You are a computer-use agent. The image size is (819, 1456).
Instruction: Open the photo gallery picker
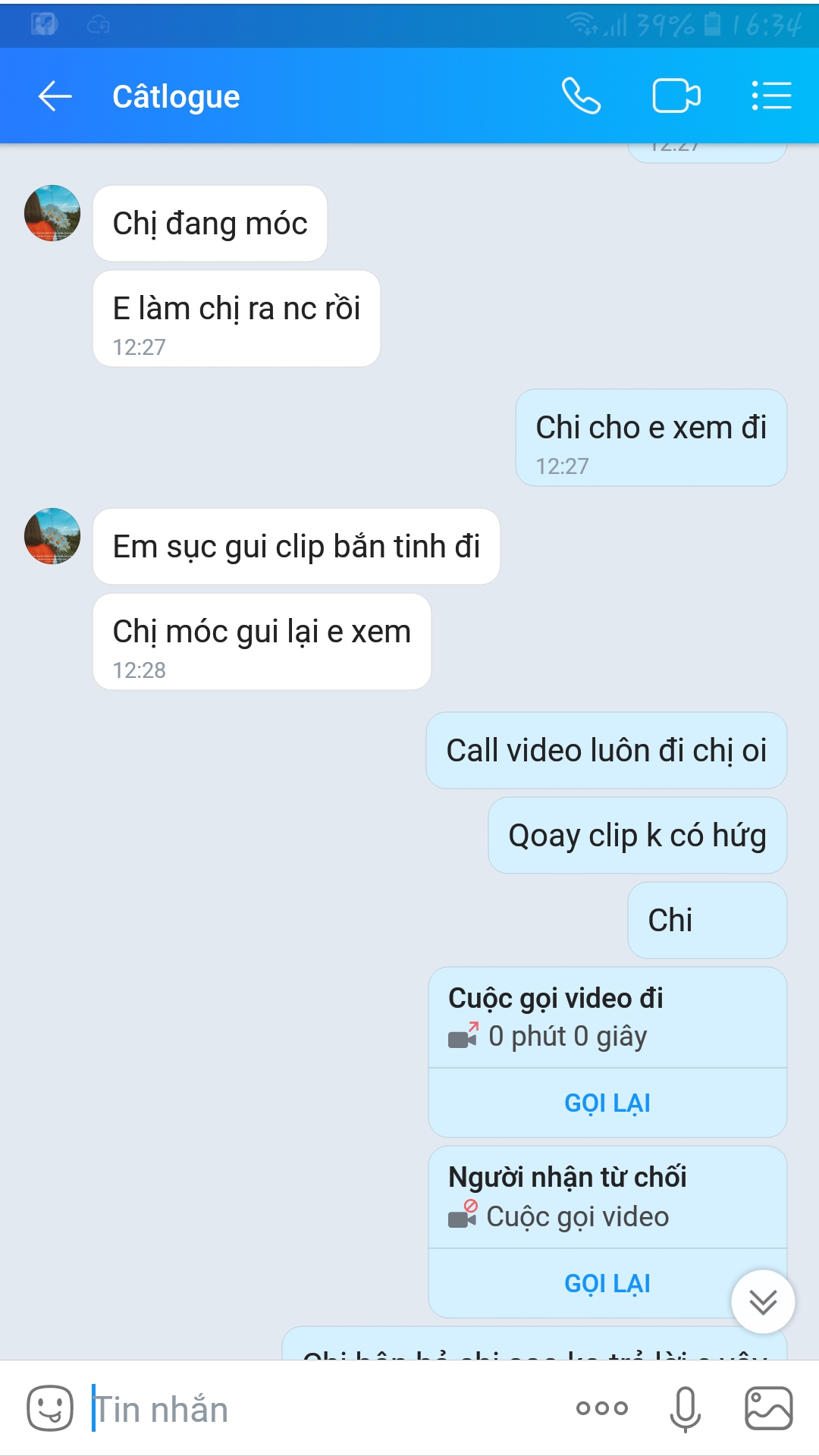768,1409
